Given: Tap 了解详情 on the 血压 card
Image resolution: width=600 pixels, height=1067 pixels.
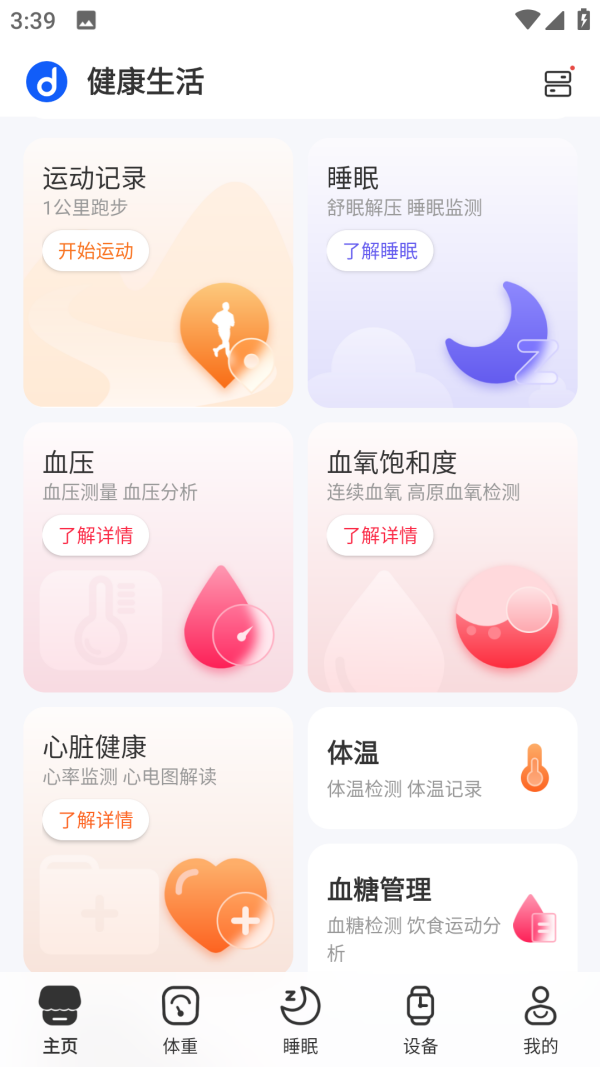Looking at the screenshot, I should (96, 535).
